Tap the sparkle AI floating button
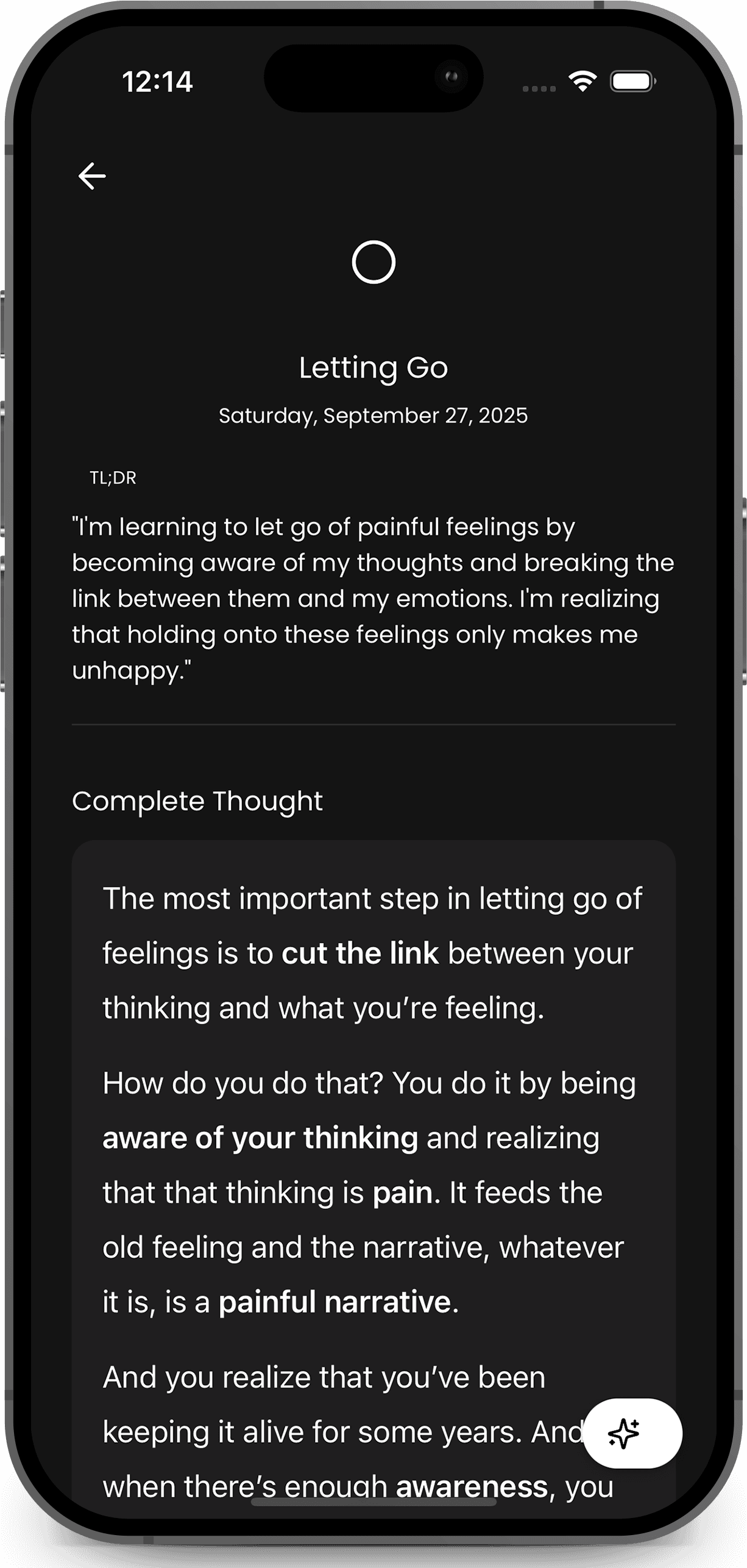 [x=632, y=1433]
